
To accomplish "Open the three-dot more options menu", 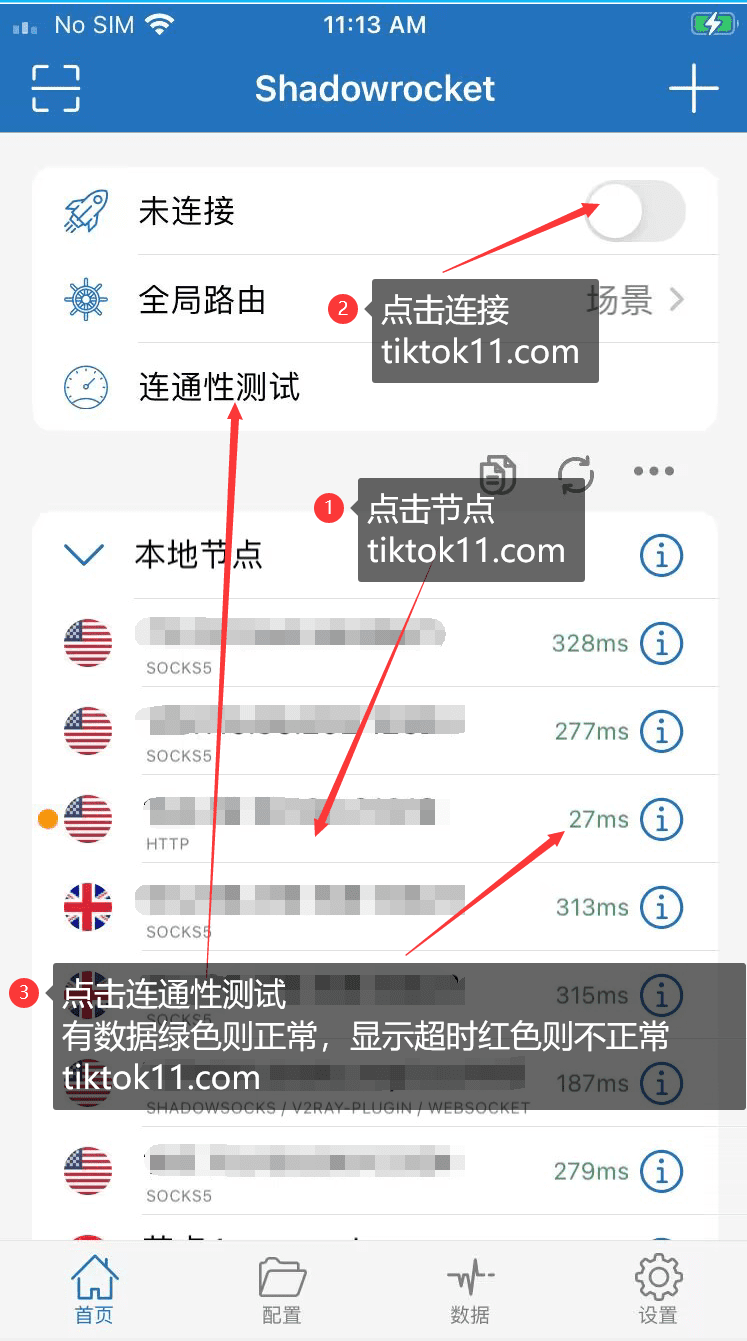I will tap(654, 471).
